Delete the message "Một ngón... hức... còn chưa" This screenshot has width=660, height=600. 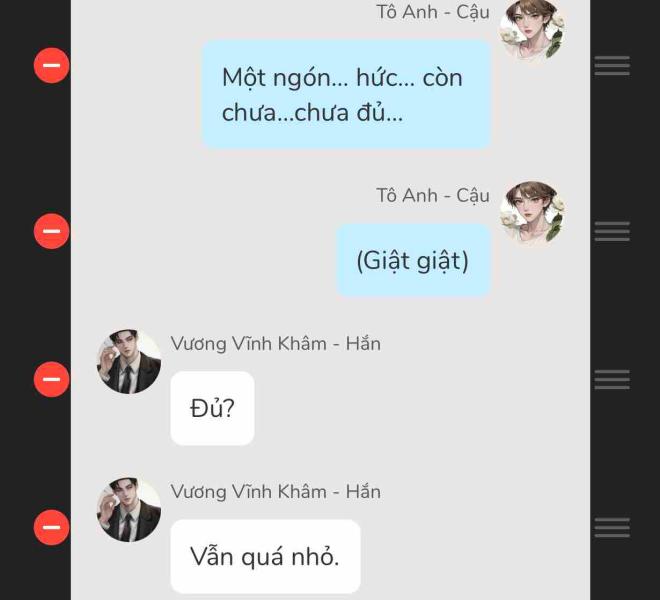(x=52, y=66)
